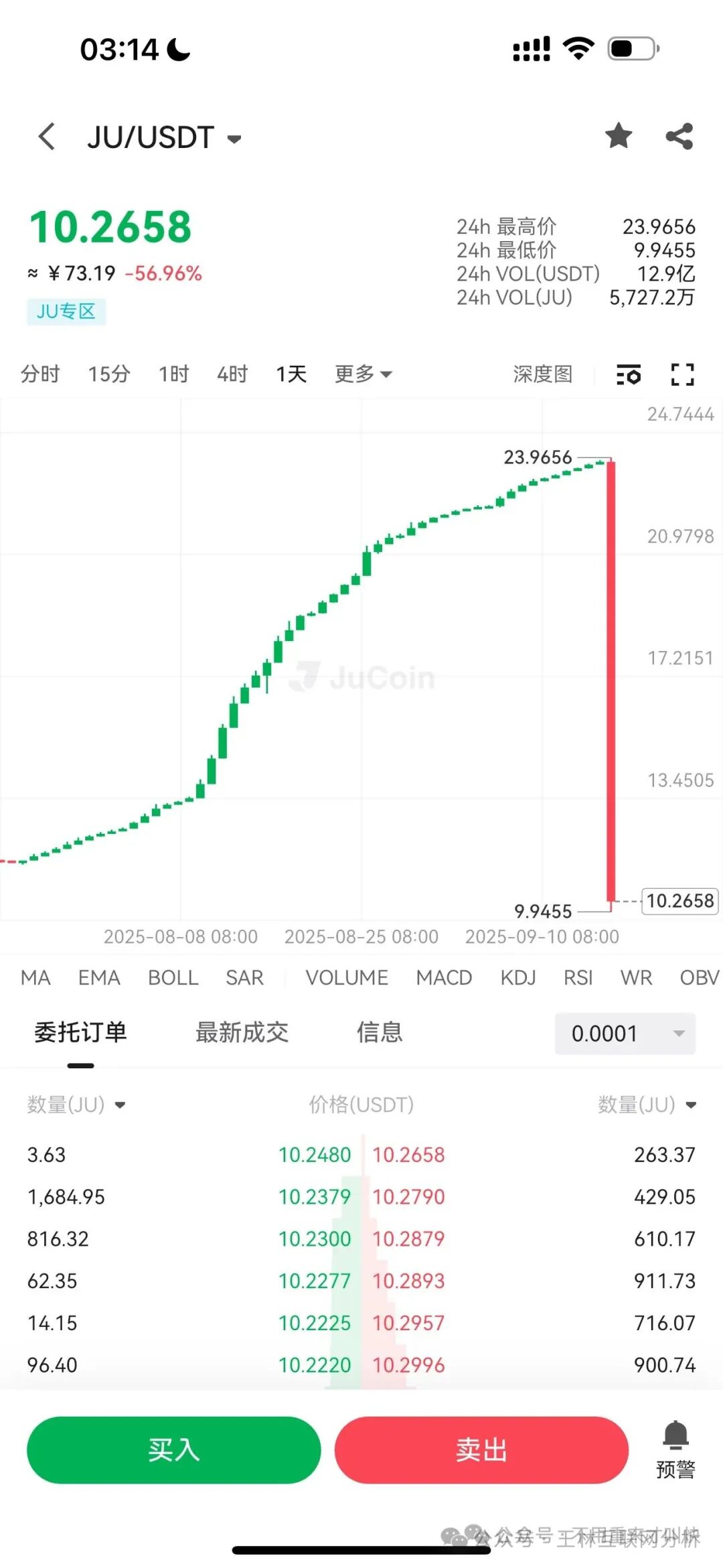
Task: Expand the chart to fullscreen
Action: [681, 374]
